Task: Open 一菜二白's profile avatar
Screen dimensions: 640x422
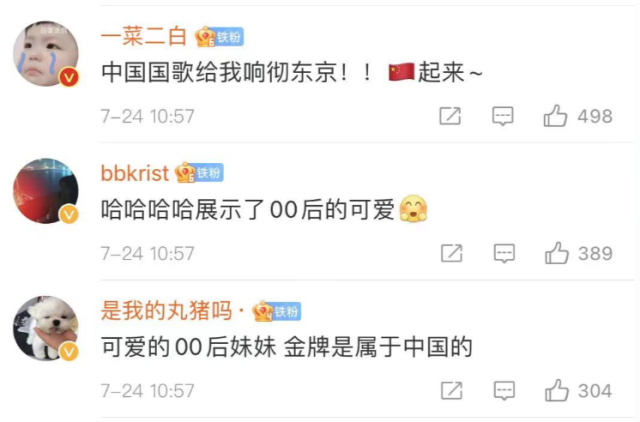Action: [x=45, y=54]
